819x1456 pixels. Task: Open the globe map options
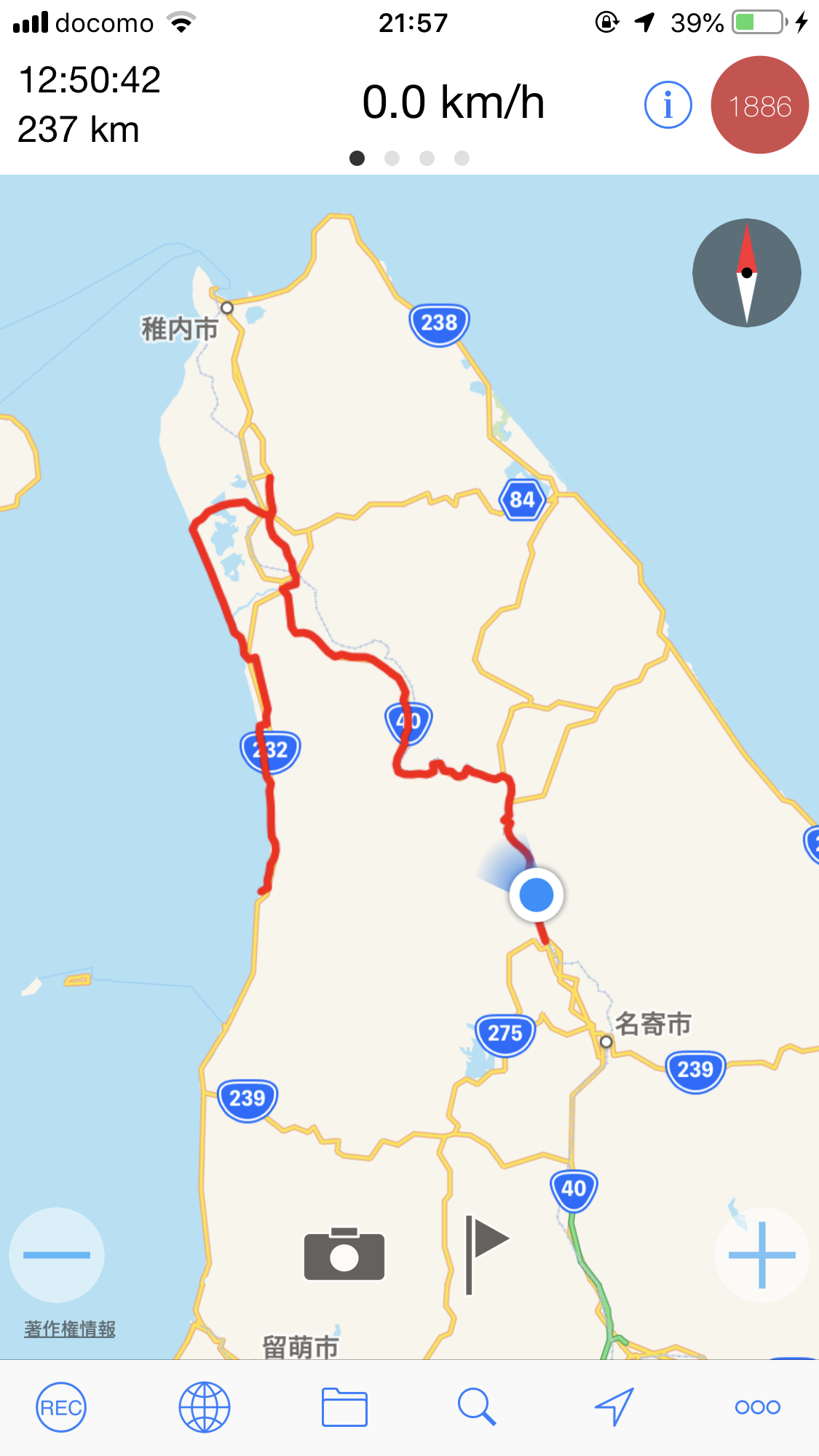coord(205,1407)
